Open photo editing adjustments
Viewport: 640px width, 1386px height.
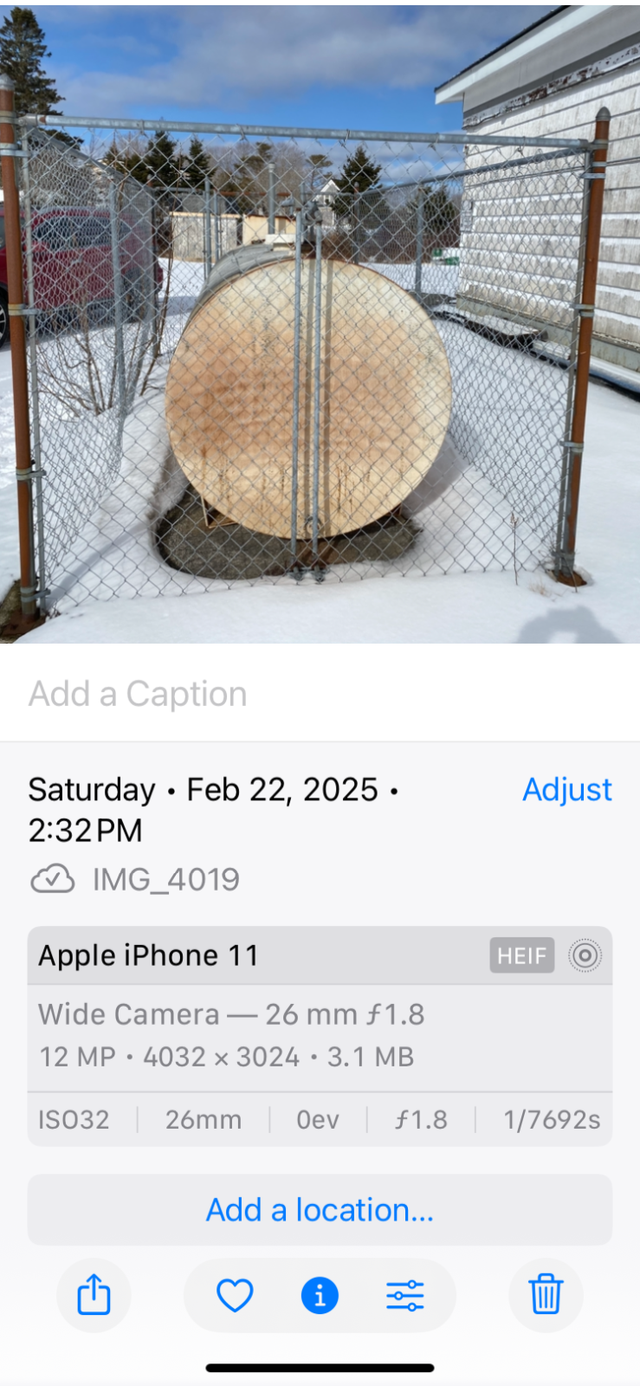405,1296
